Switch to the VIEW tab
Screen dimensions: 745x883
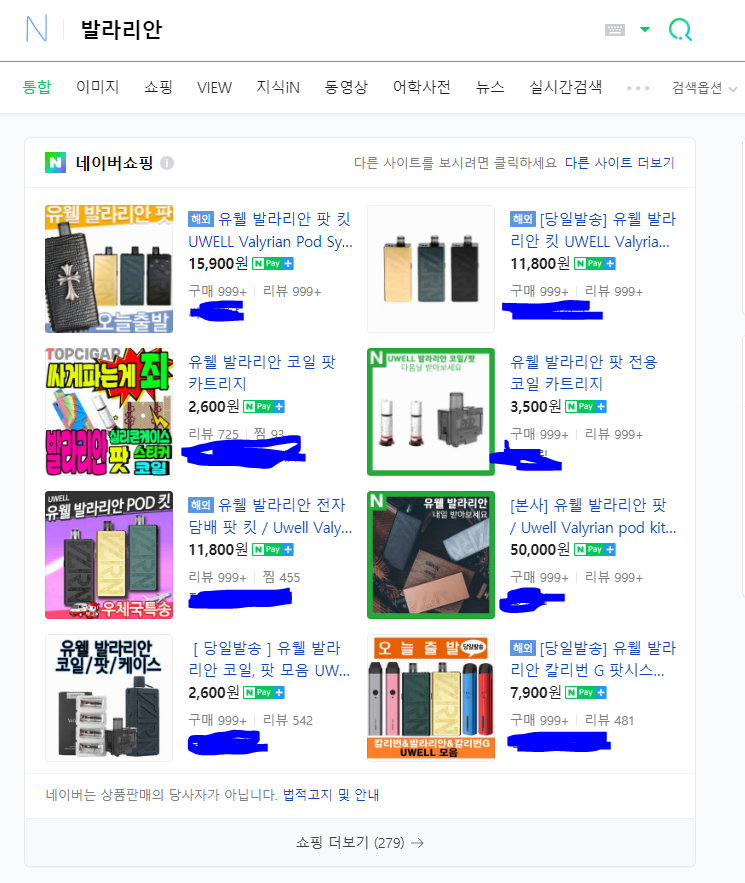click(x=214, y=87)
